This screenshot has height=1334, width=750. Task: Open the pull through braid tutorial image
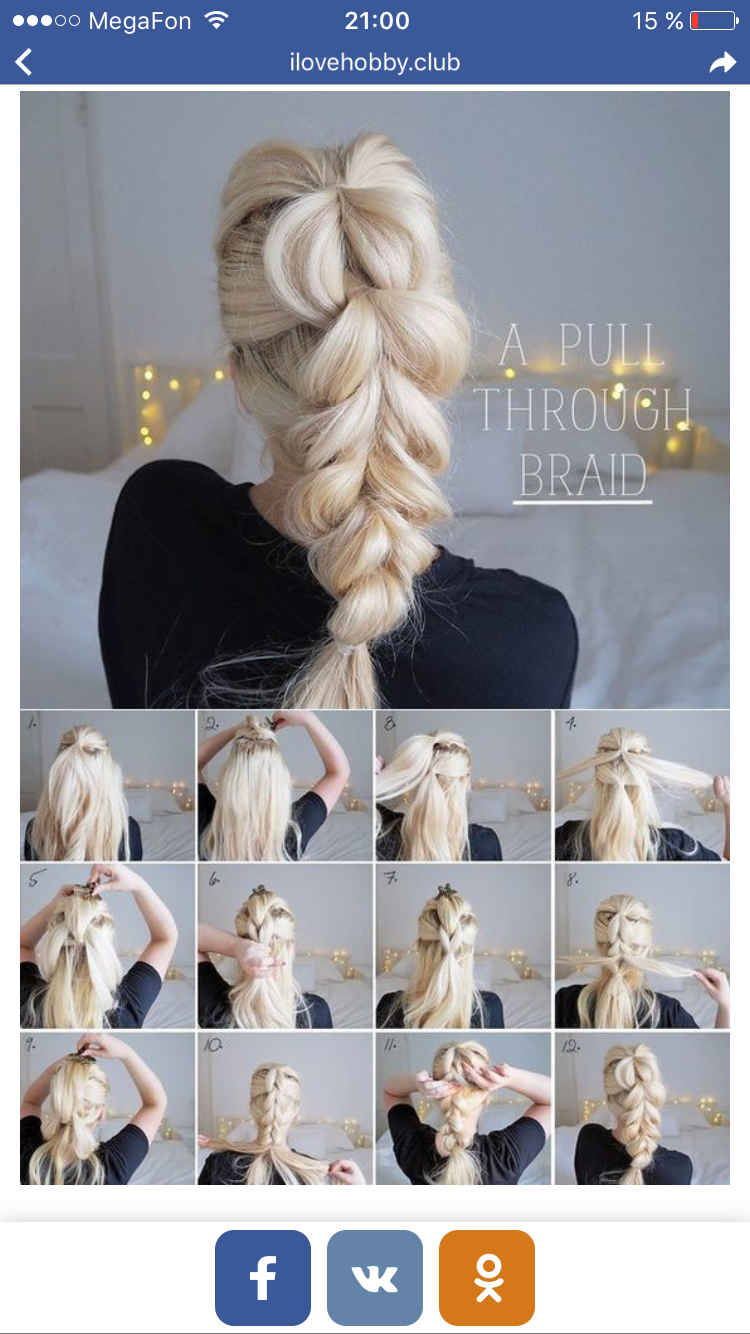pyautogui.click(x=375, y=638)
